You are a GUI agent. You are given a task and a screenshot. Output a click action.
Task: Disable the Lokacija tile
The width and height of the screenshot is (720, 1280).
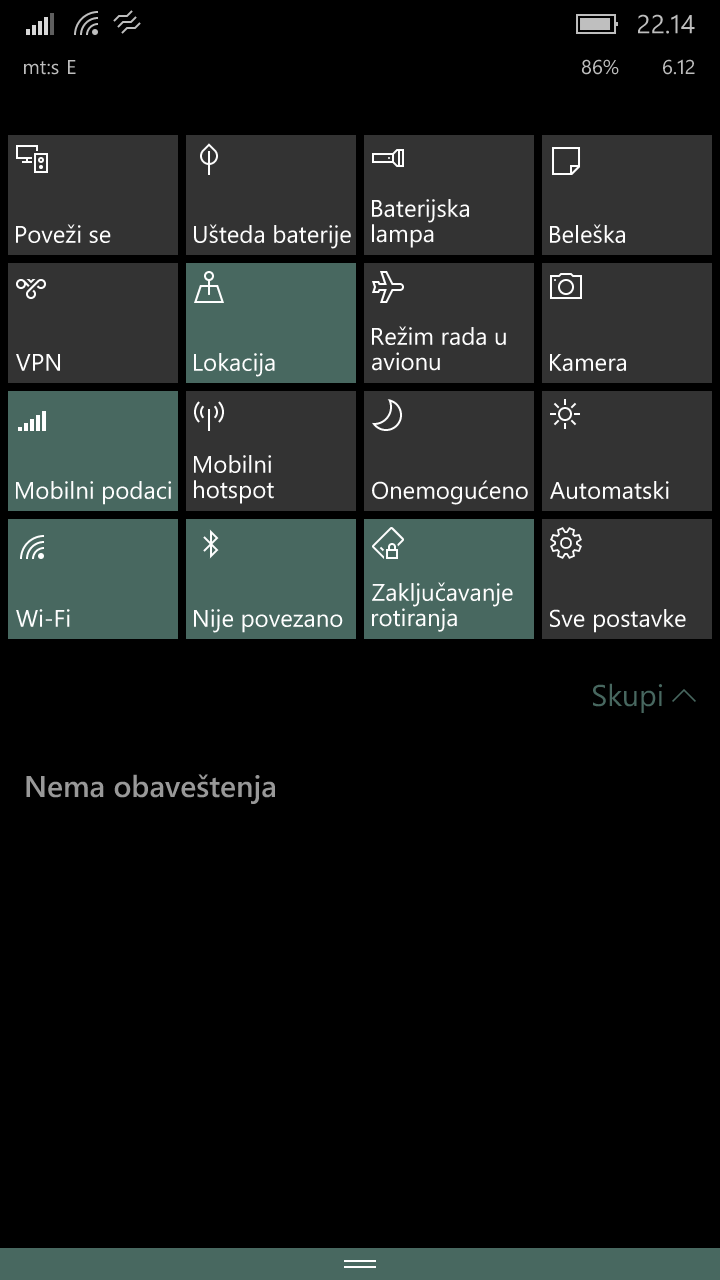[271, 323]
